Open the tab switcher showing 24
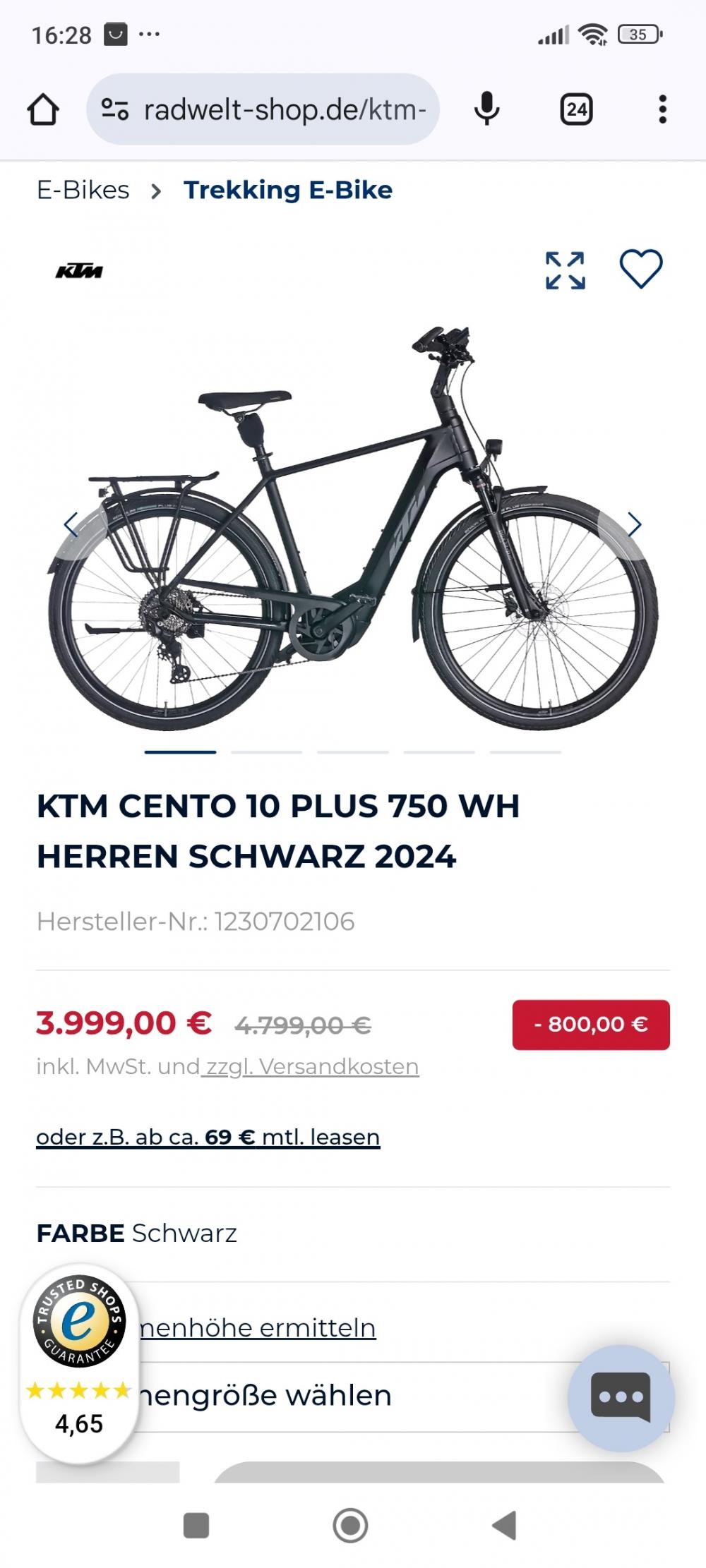The height and width of the screenshot is (1568, 706). 576,109
